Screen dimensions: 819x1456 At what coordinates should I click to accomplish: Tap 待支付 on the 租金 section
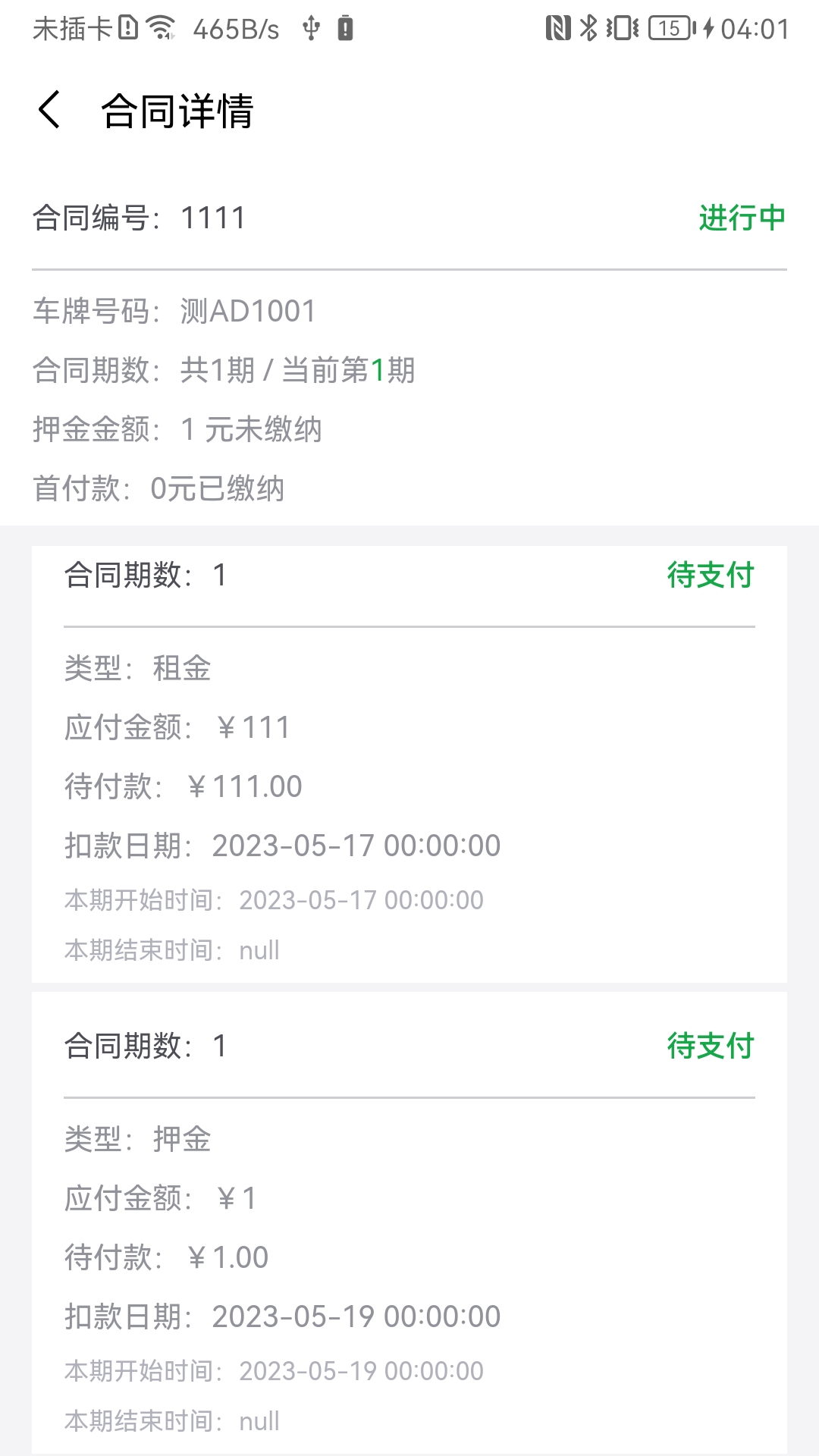pos(711,575)
